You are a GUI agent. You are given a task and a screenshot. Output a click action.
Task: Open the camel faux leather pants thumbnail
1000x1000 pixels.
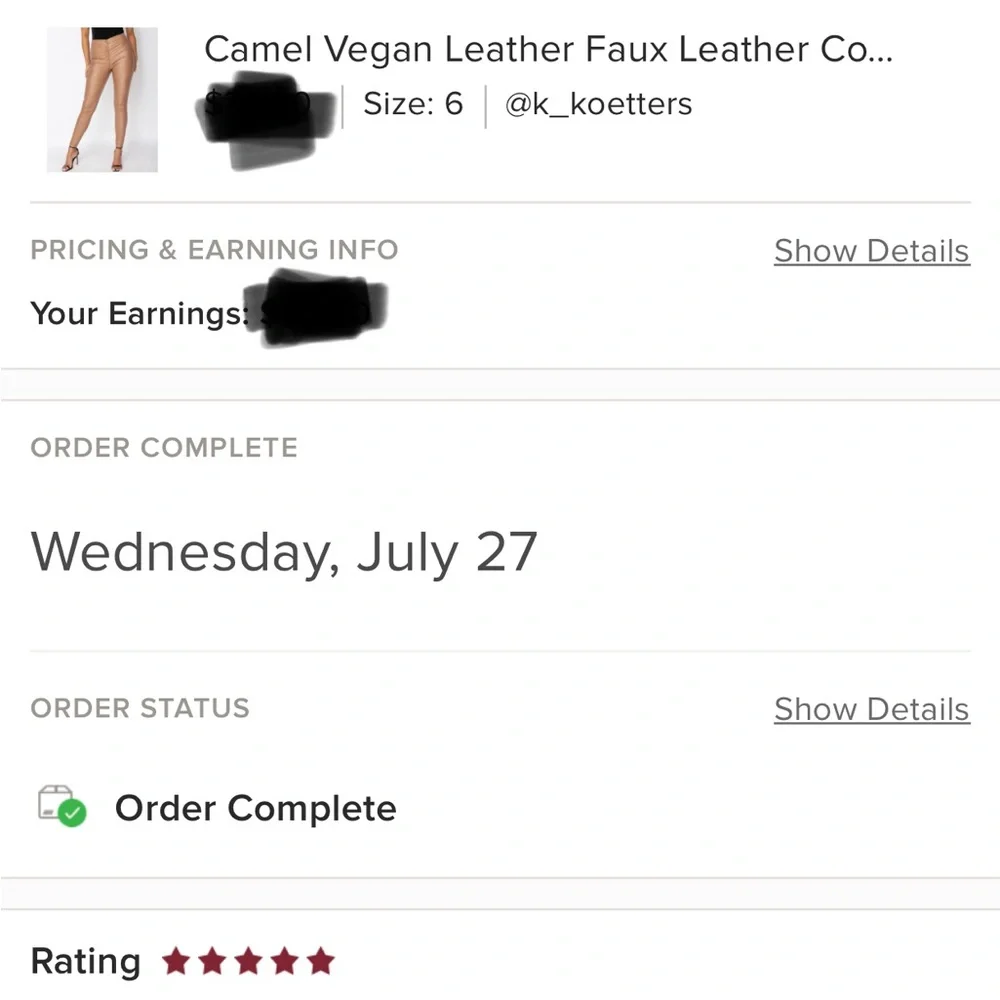coord(102,99)
